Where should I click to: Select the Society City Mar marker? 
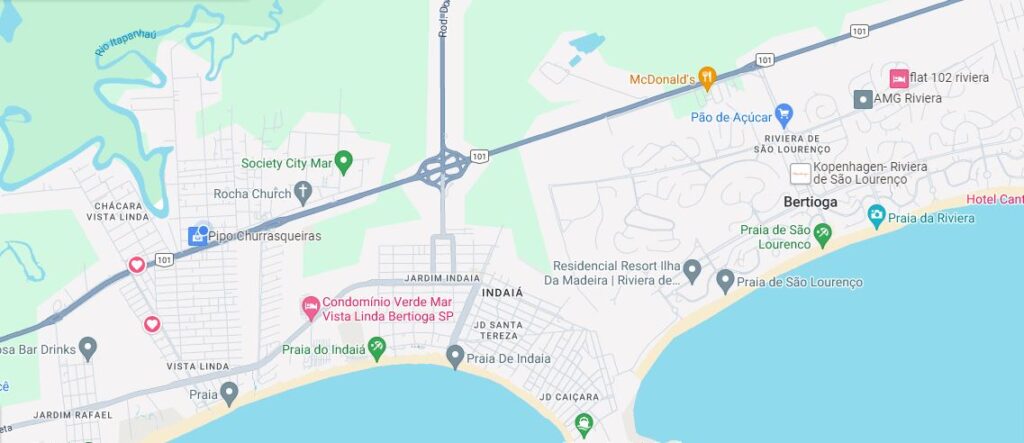pos(344,161)
